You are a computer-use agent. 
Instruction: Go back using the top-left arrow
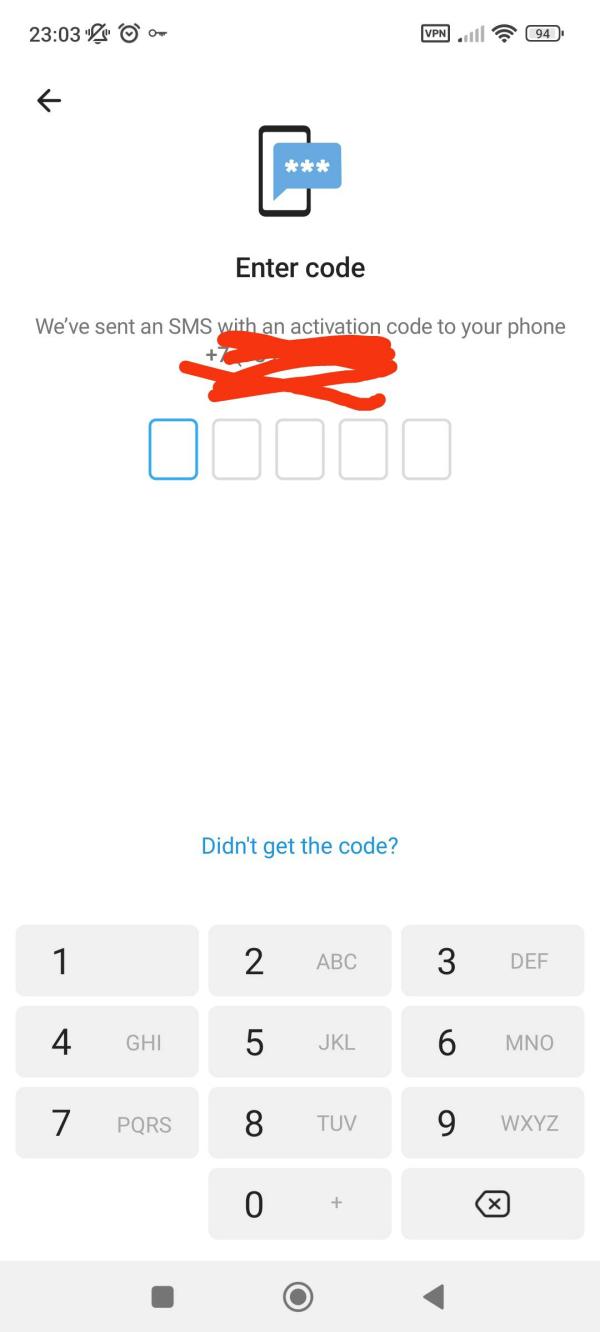pos(49,100)
